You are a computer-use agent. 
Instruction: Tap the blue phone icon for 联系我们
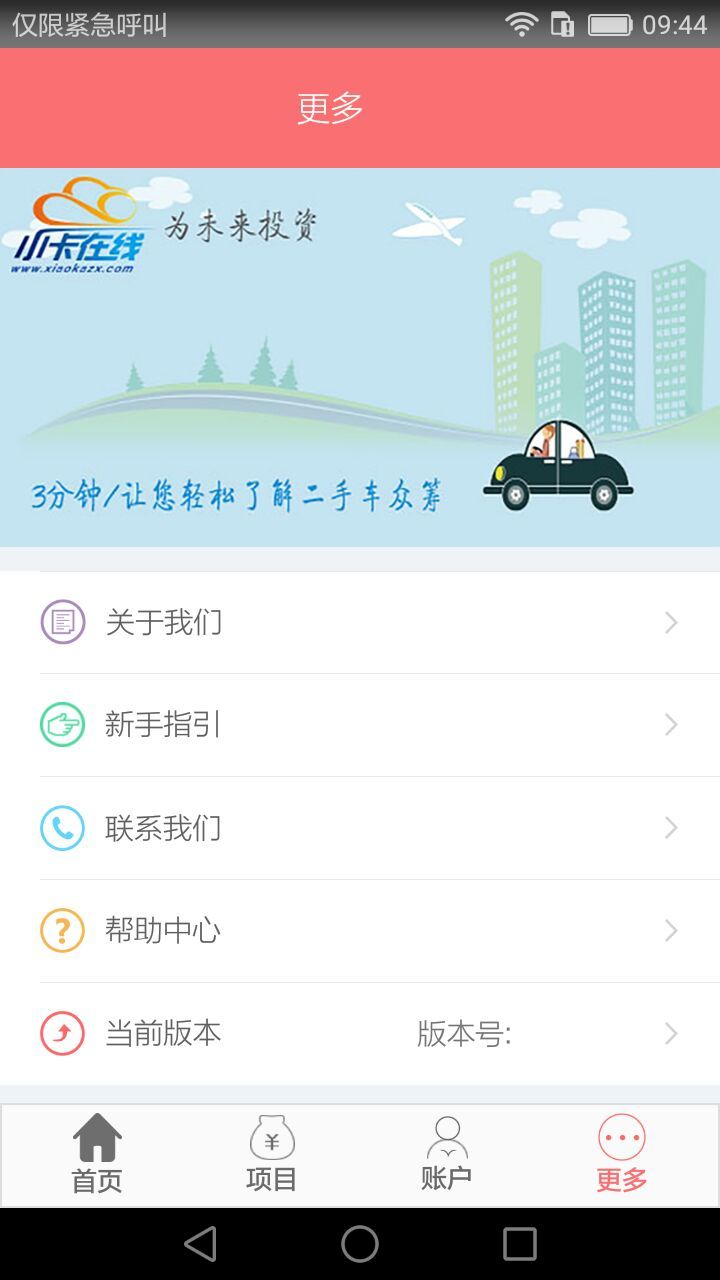click(x=62, y=827)
